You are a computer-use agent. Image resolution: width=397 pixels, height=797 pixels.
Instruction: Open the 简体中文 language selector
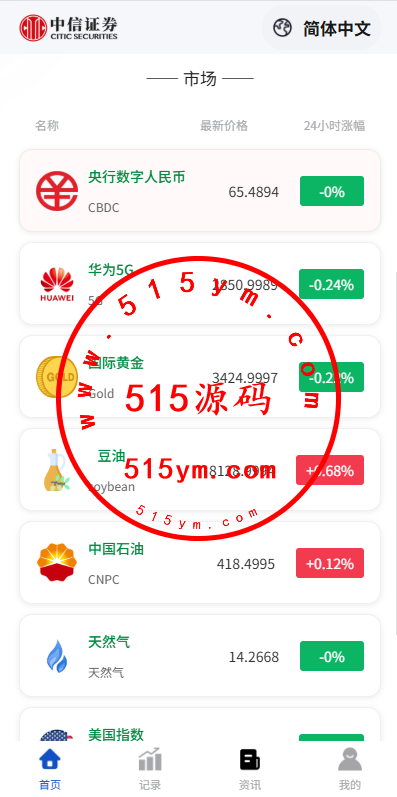321,28
